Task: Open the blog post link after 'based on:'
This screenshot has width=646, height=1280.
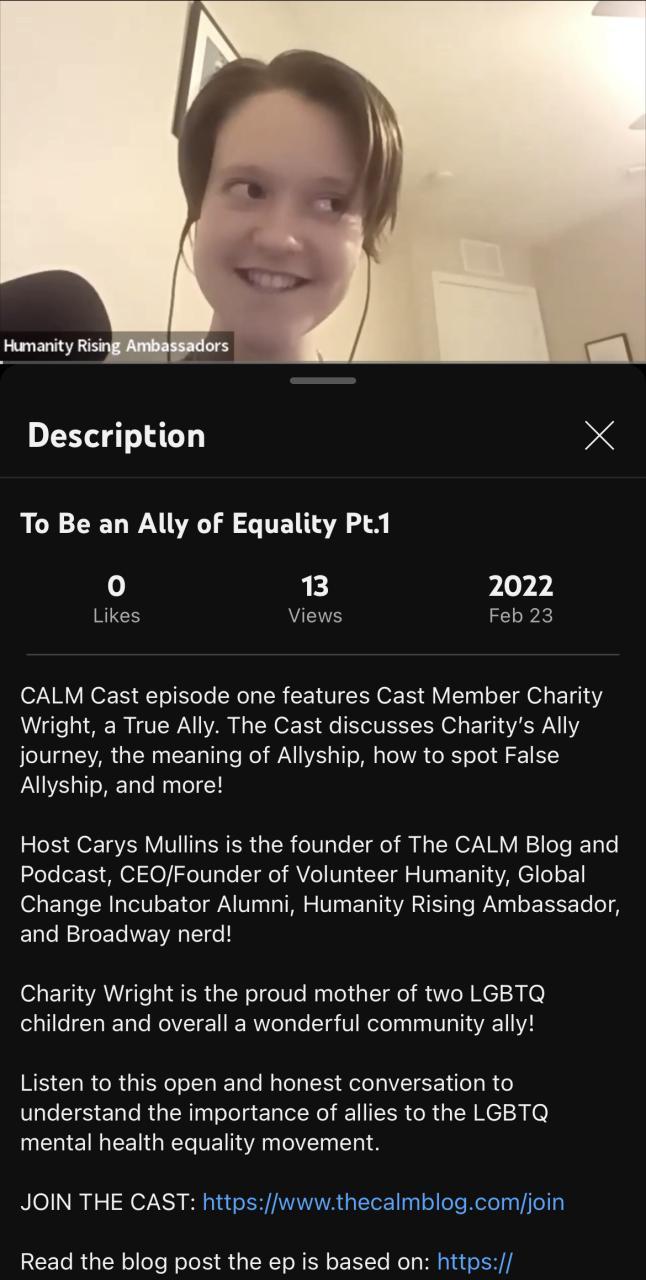Action: click(475, 1261)
